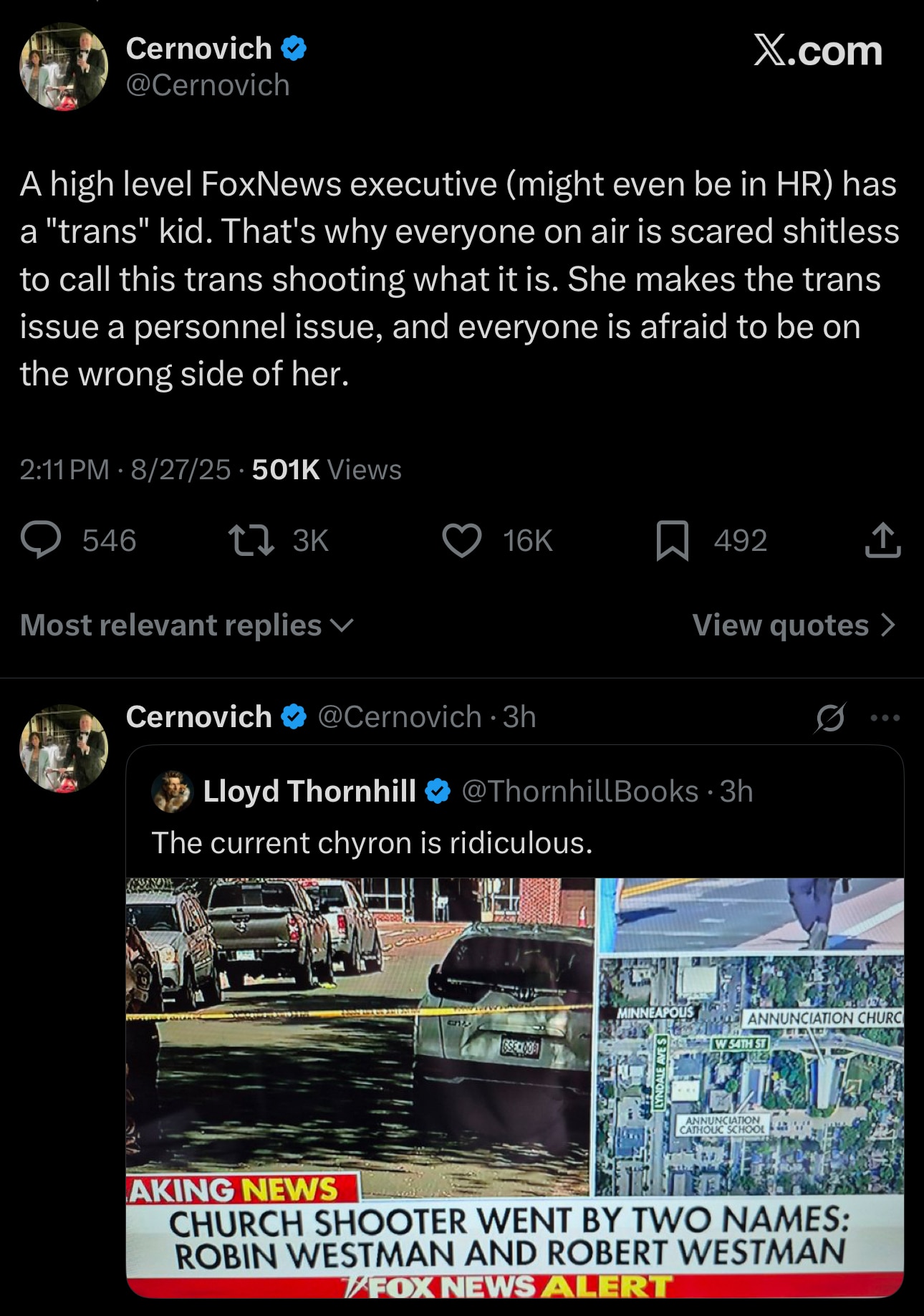Reply to the main Cernovich post
This screenshot has height=1316, width=924.
[41, 540]
